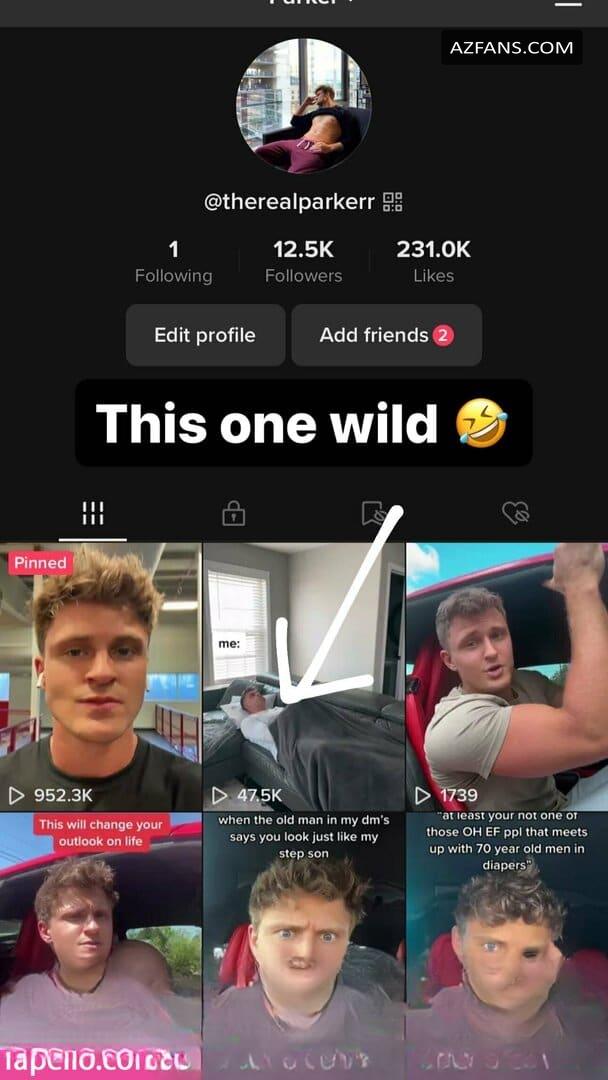Viewport: 608px width, 1080px height.
Task: Open the QR code icon beside @therealparkerr
Action: tap(393, 202)
